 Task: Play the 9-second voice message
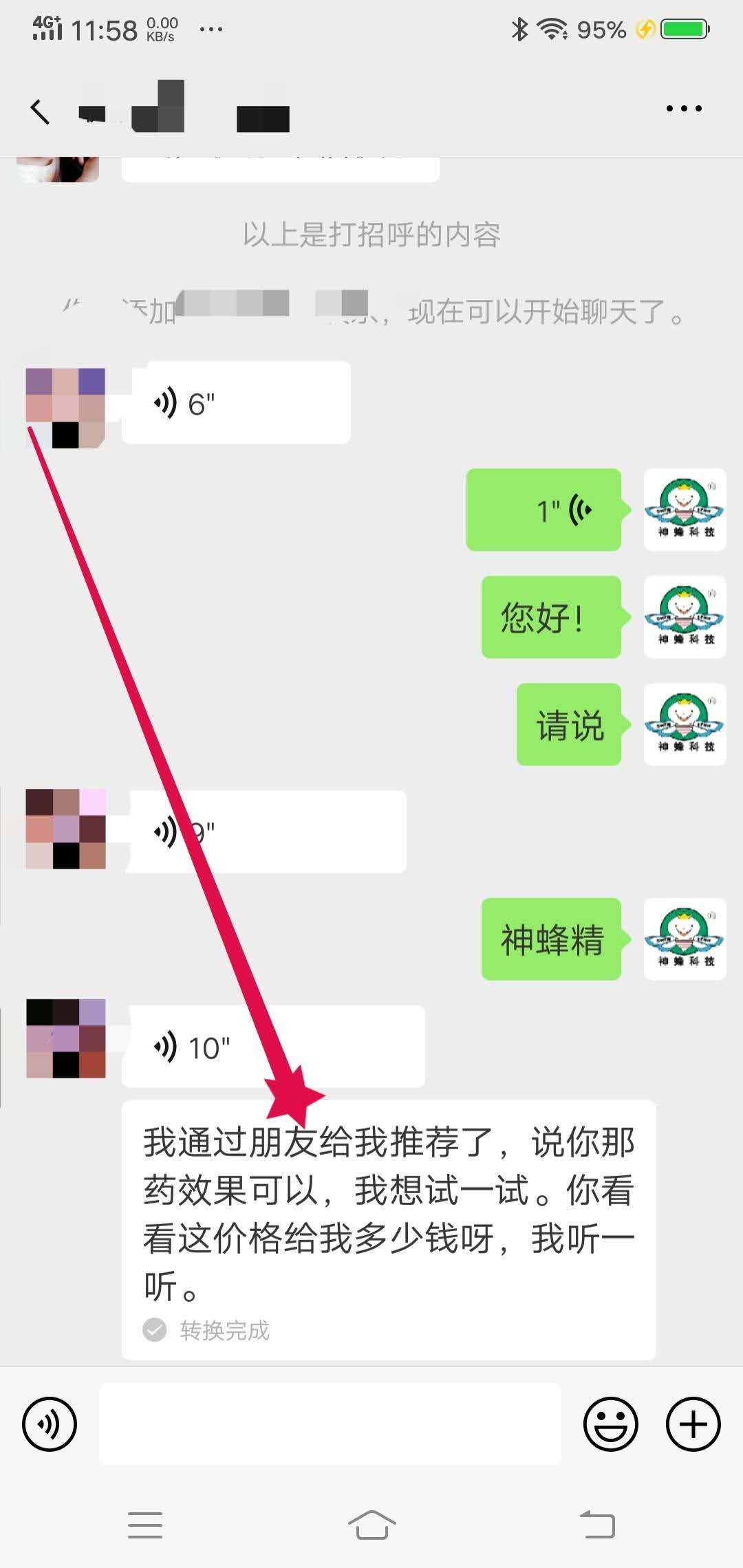pos(268,832)
